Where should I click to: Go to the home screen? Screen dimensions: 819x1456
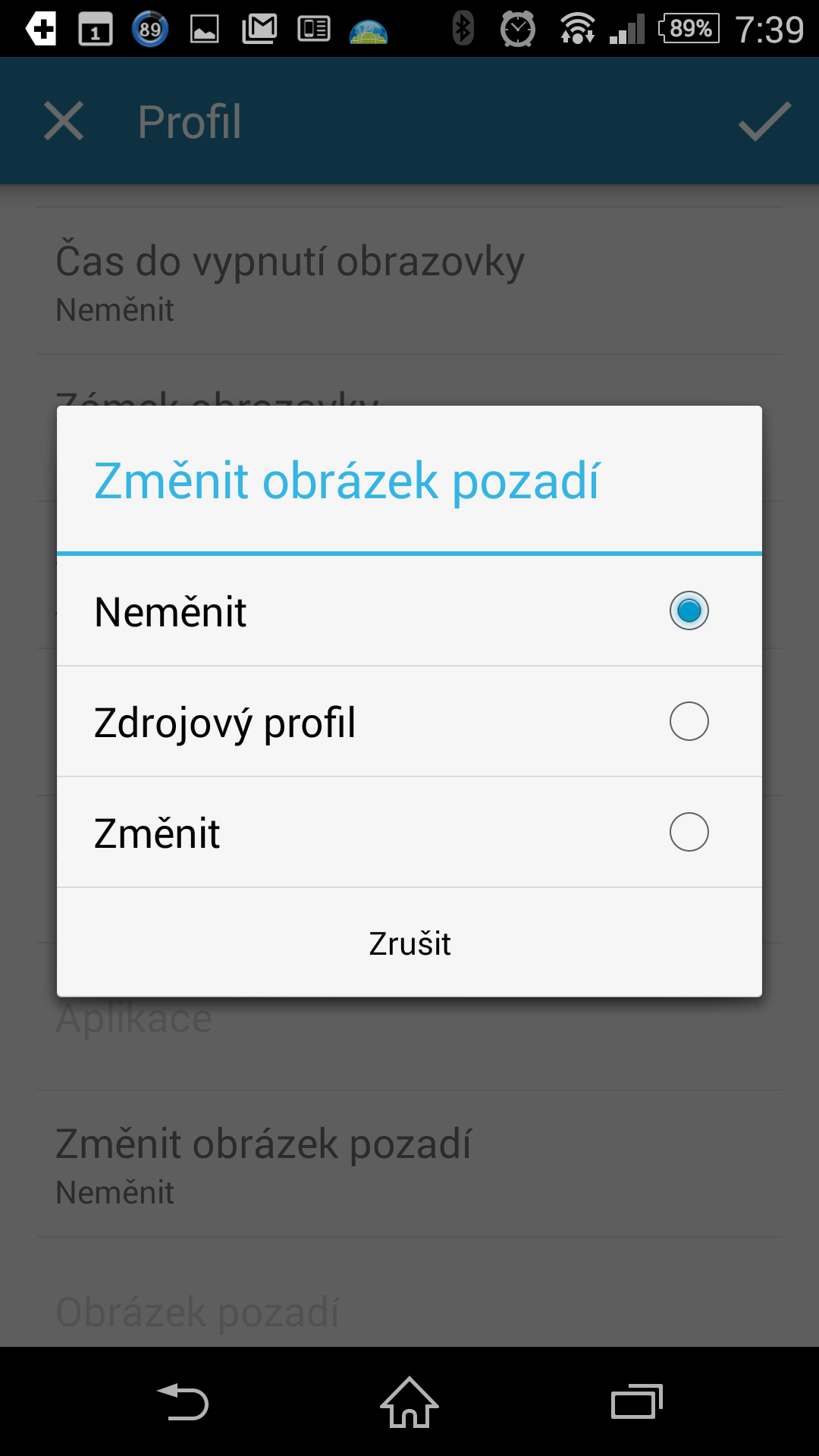click(x=409, y=1402)
